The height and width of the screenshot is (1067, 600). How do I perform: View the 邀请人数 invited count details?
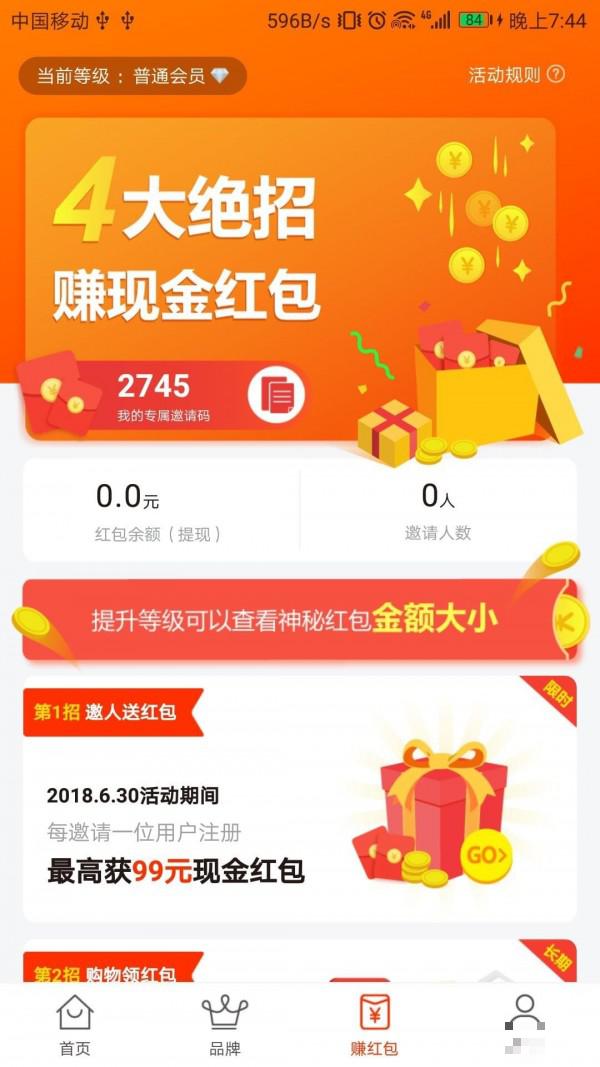pyautogui.click(x=438, y=510)
